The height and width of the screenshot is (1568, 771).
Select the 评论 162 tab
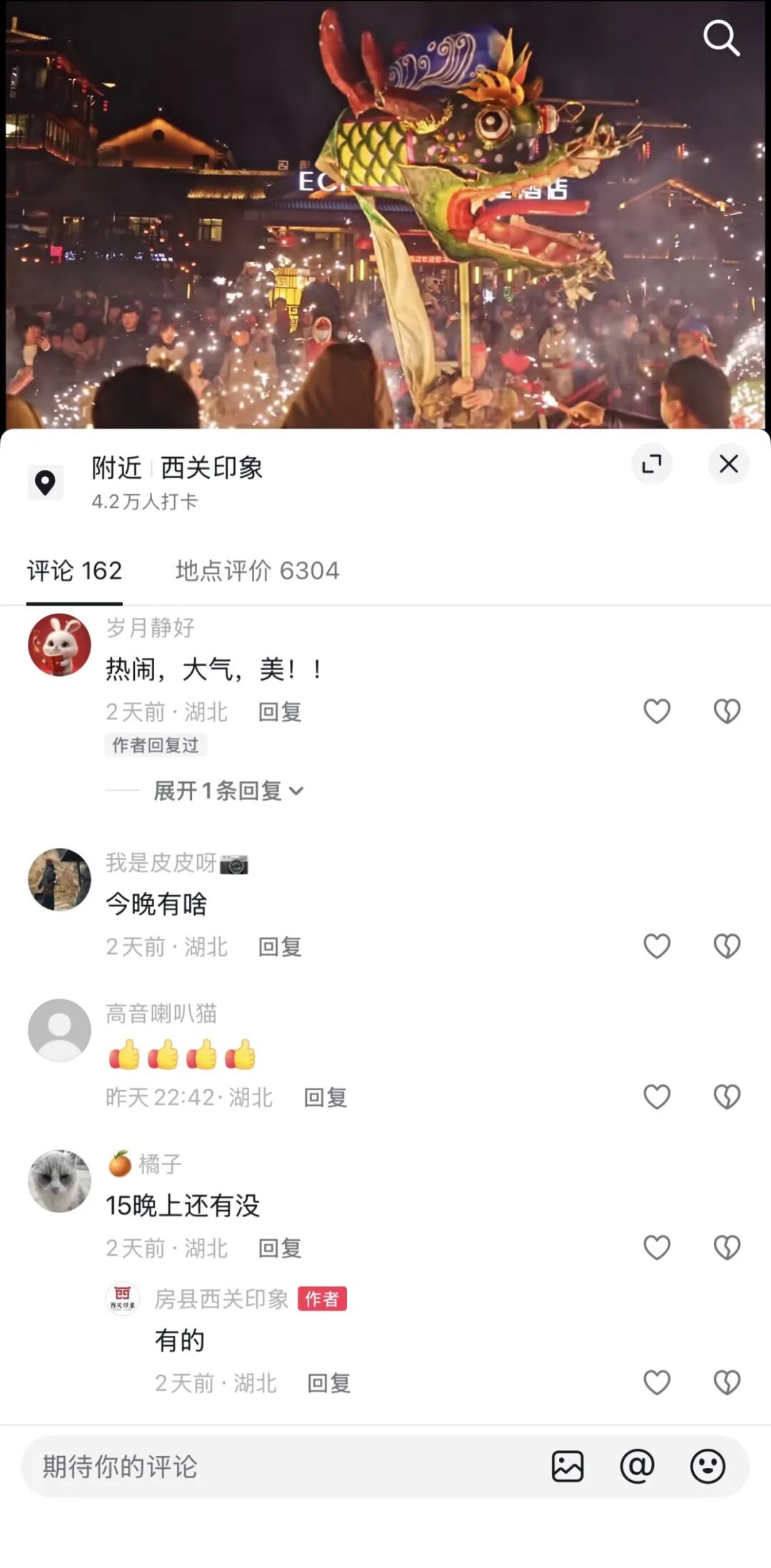pos(74,571)
